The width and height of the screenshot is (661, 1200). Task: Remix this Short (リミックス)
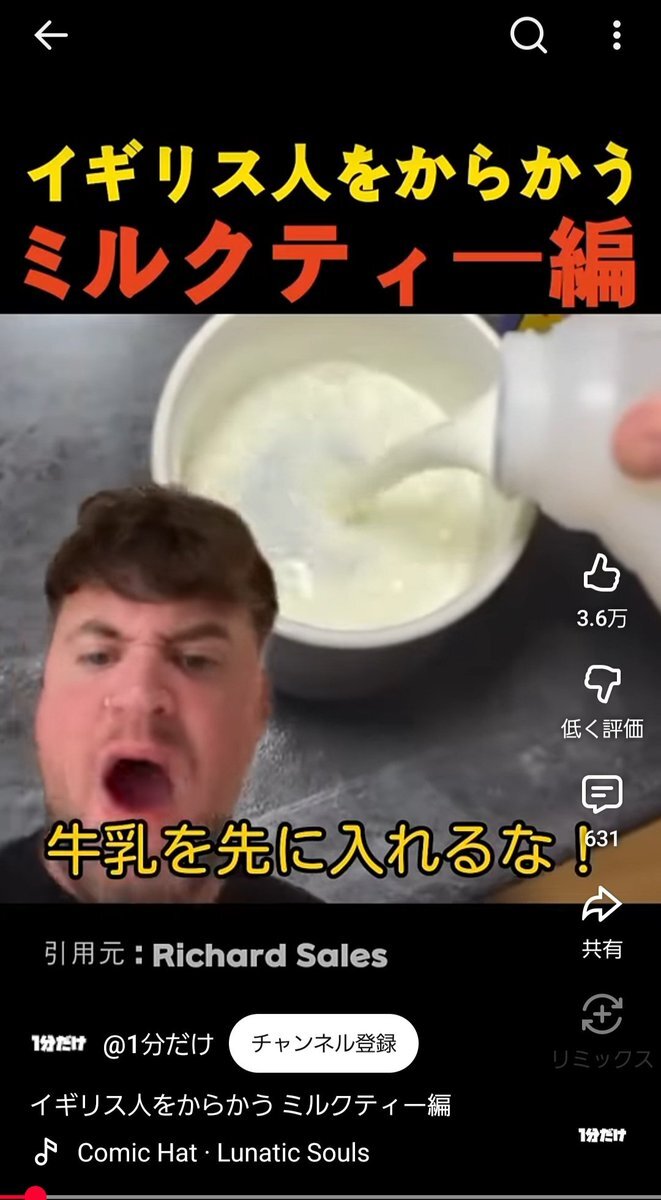tap(601, 1016)
